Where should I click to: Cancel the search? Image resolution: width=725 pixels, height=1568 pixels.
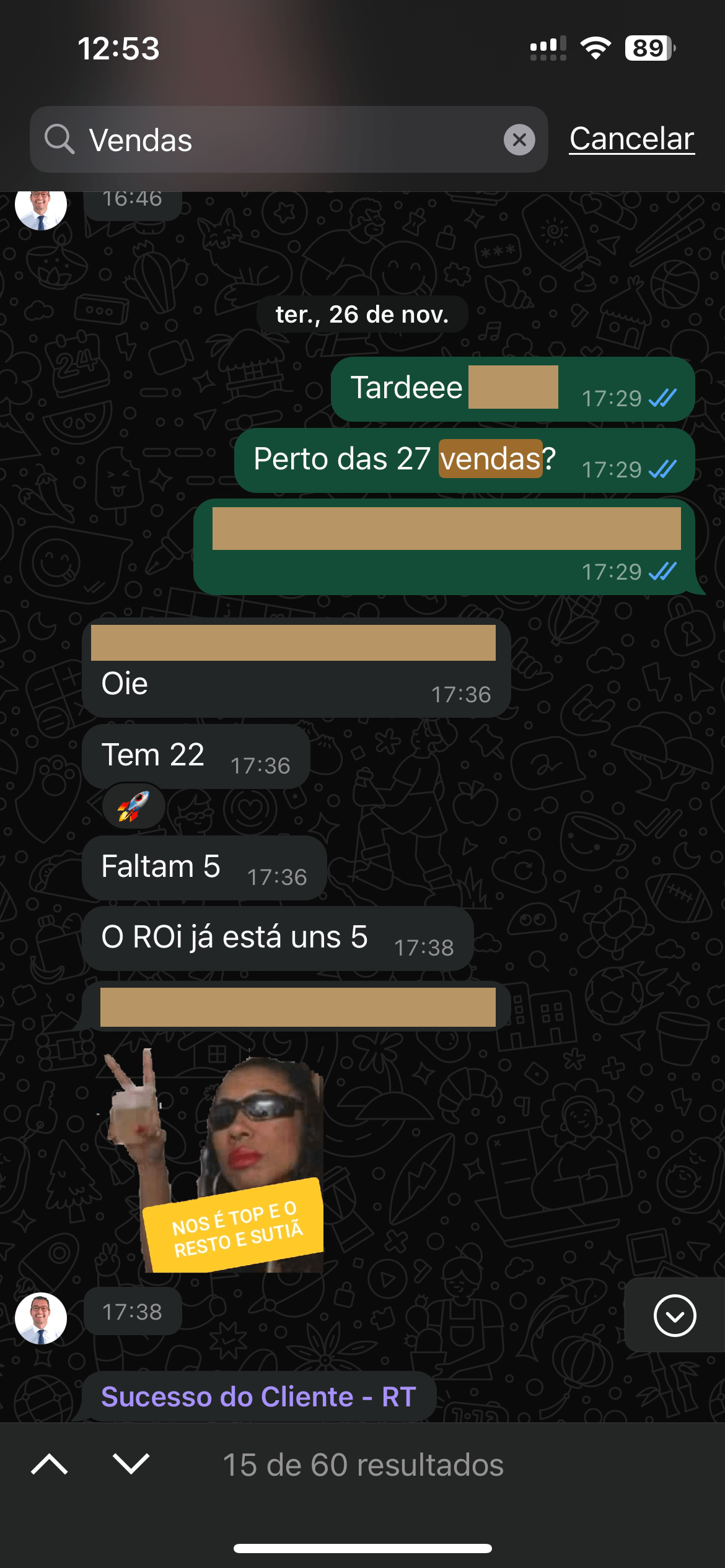pos(631,139)
